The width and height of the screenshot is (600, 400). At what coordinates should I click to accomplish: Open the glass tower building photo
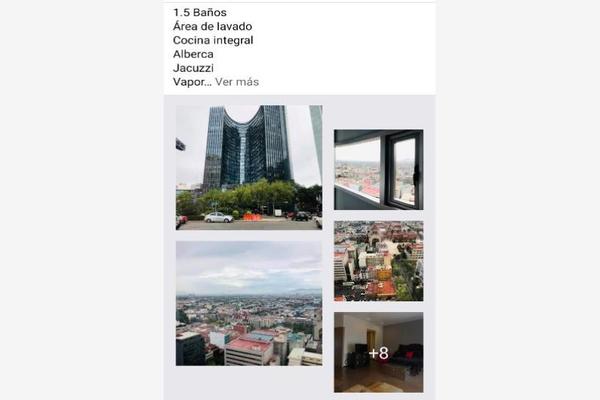(249, 167)
